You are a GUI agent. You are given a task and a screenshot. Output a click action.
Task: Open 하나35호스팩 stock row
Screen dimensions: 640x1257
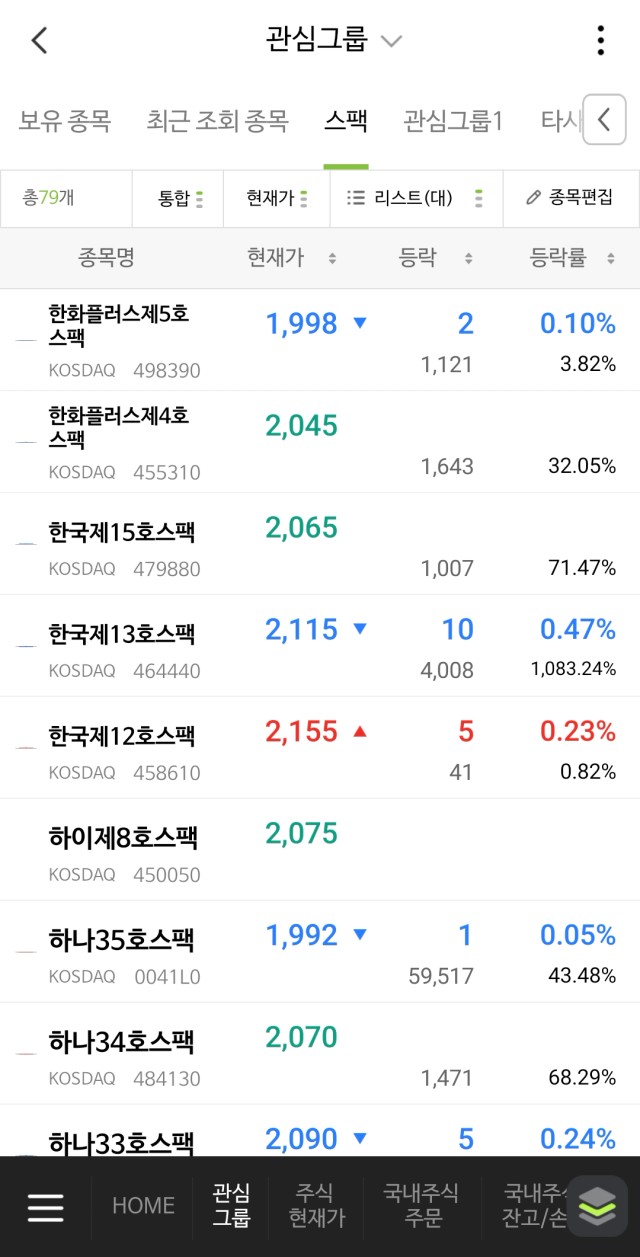[320, 952]
